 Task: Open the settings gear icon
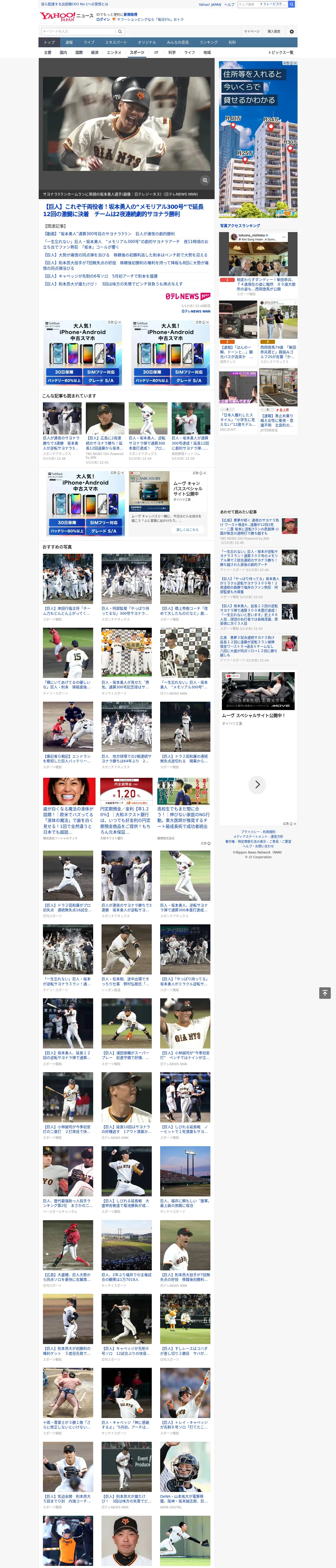[x=292, y=31]
